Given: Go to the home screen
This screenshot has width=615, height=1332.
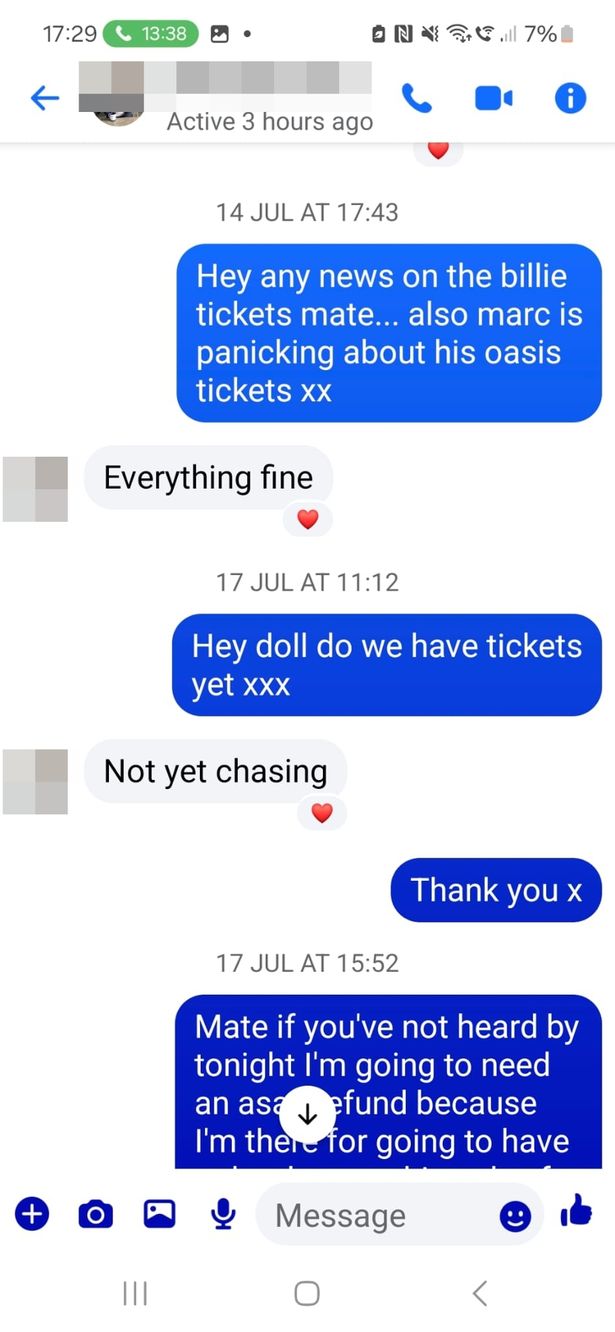Looking at the screenshot, I should pos(307,1293).
